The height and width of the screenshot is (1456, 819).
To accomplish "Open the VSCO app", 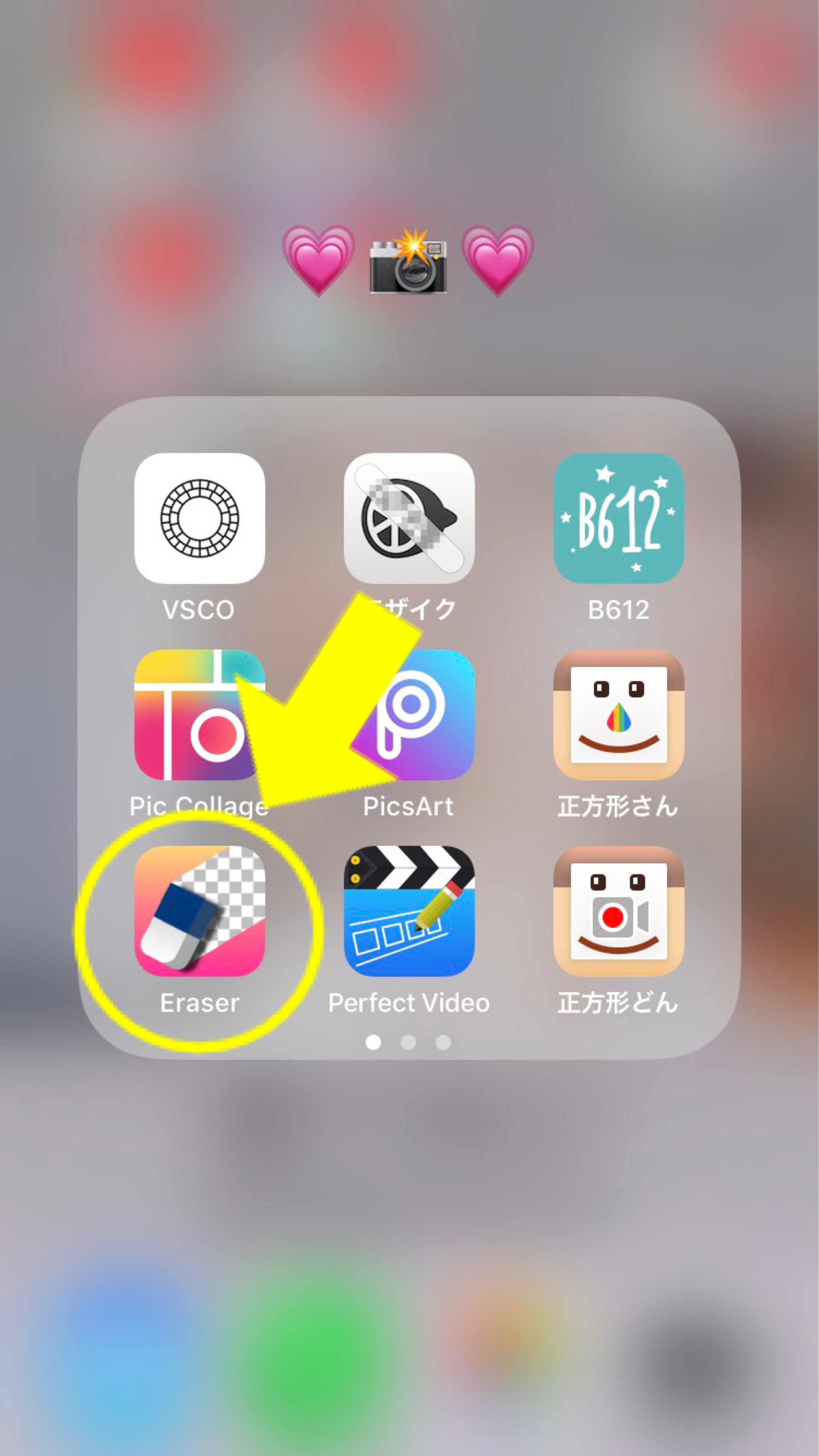I will (x=200, y=518).
